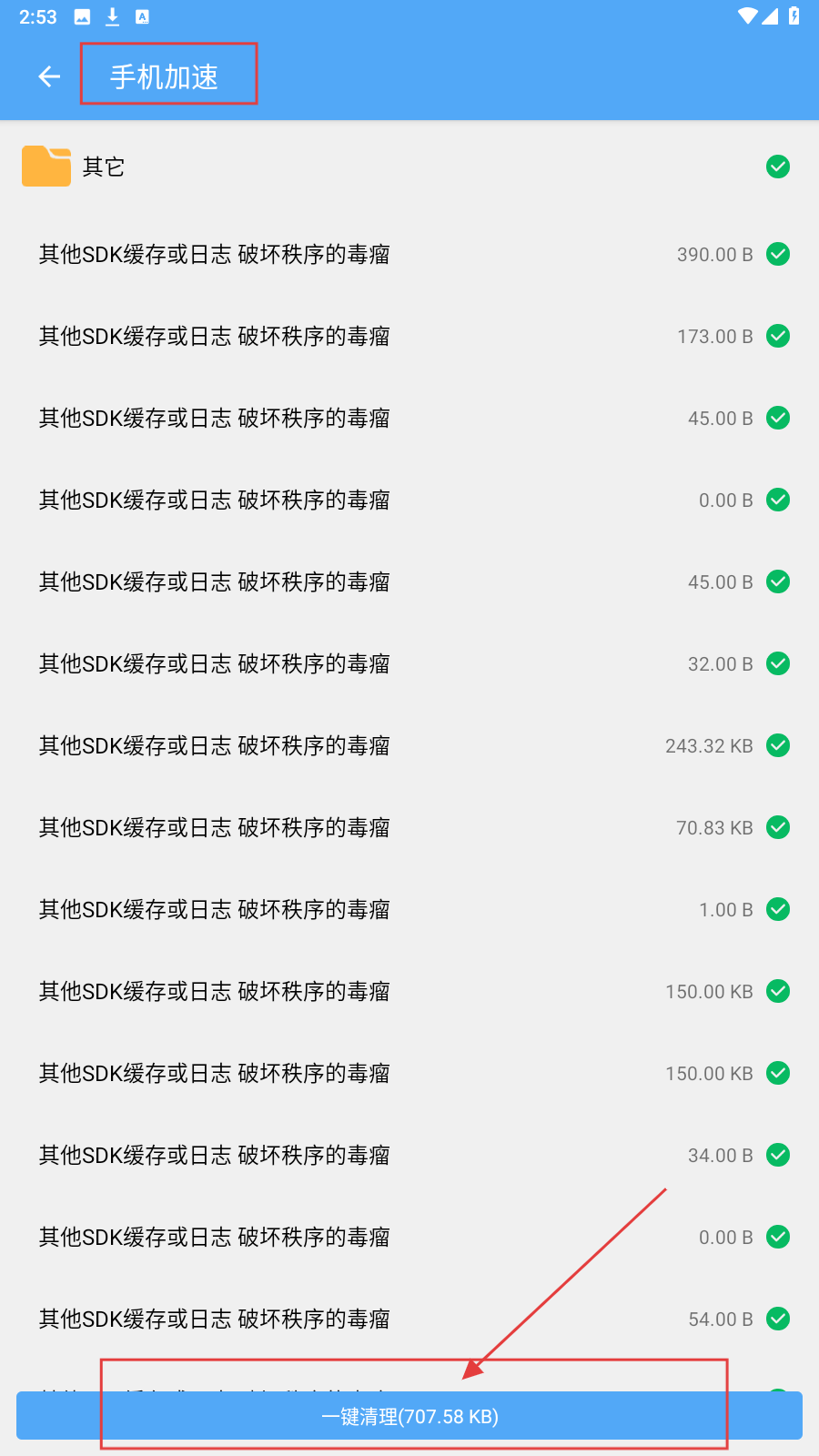The height and width of the screenshot is (1456, 819).
Task: Tap 一键清理(707.58 KB) button
Action: 409,1416
